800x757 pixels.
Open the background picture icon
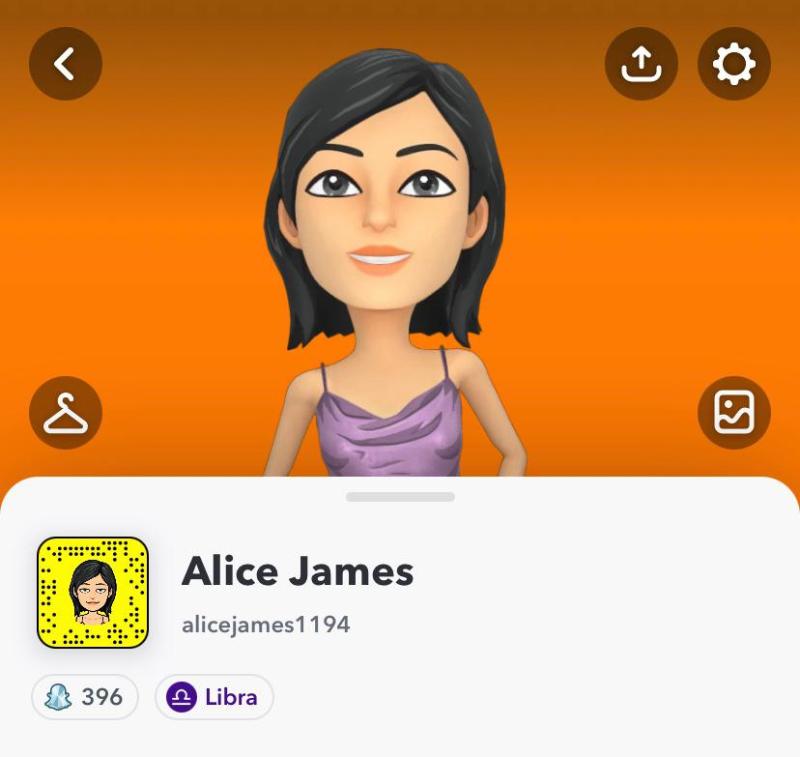tap(733, 412)
